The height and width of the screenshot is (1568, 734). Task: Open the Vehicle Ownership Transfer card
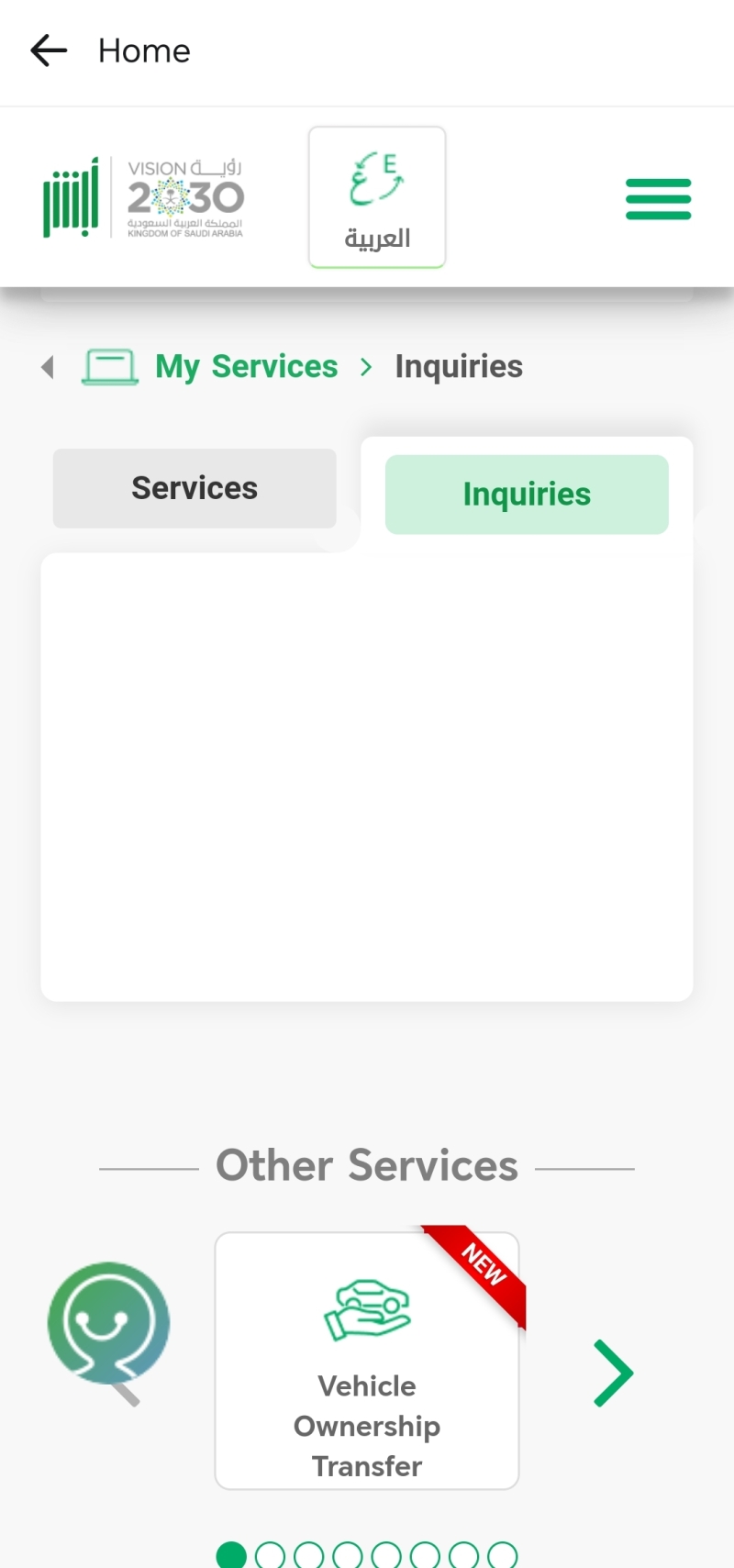pyautogui.click(x=367, y=1361)
